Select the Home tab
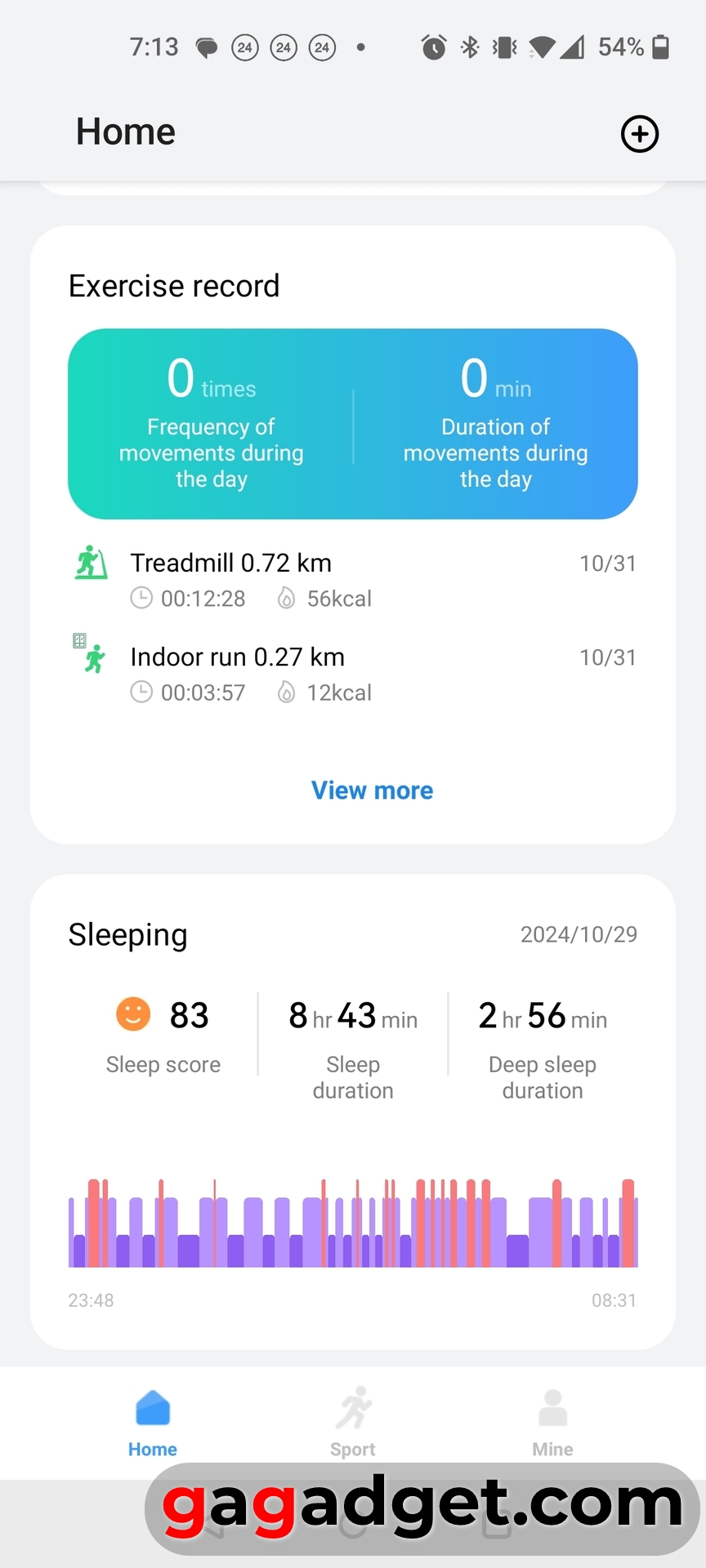706x1568 pixels. click(153, 1422)
